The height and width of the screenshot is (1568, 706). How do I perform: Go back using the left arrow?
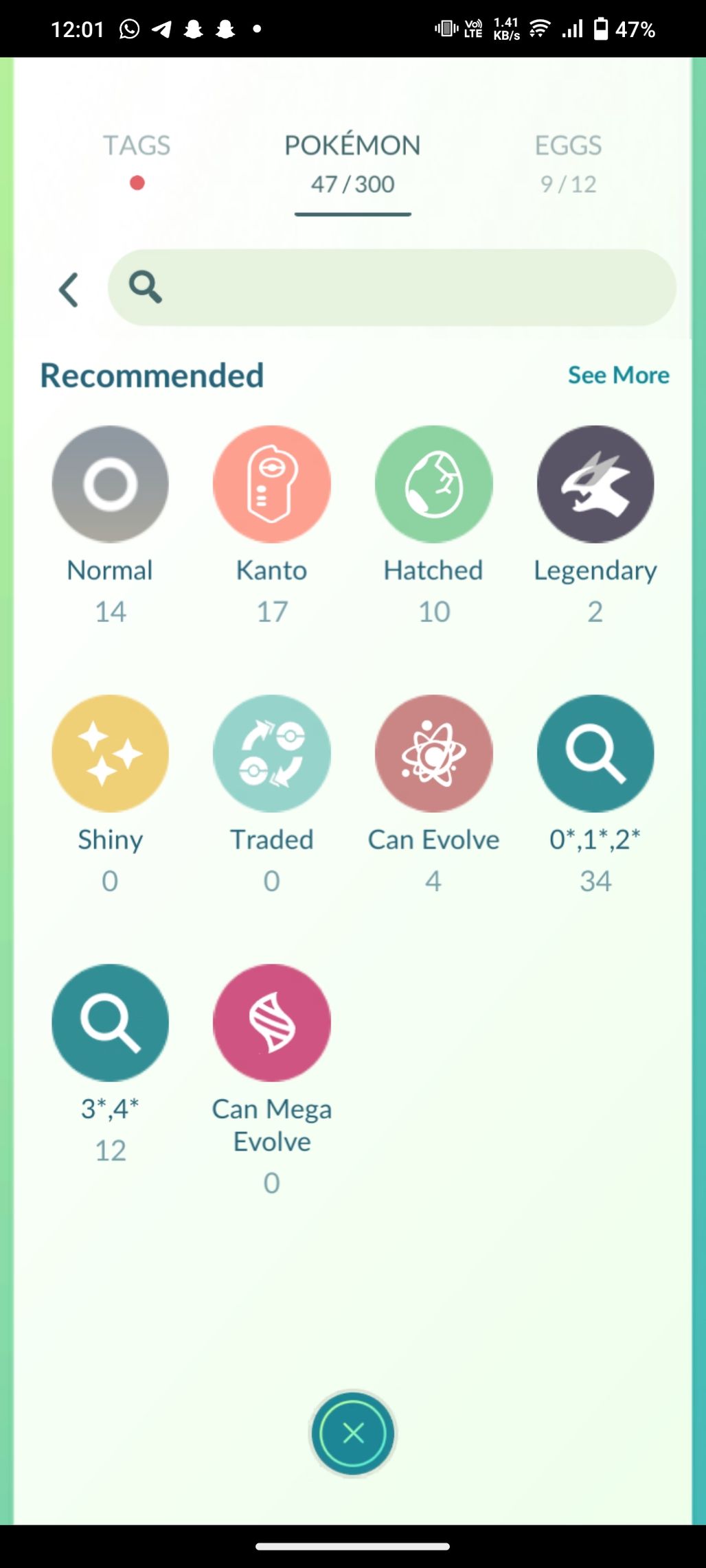[69, 289]
